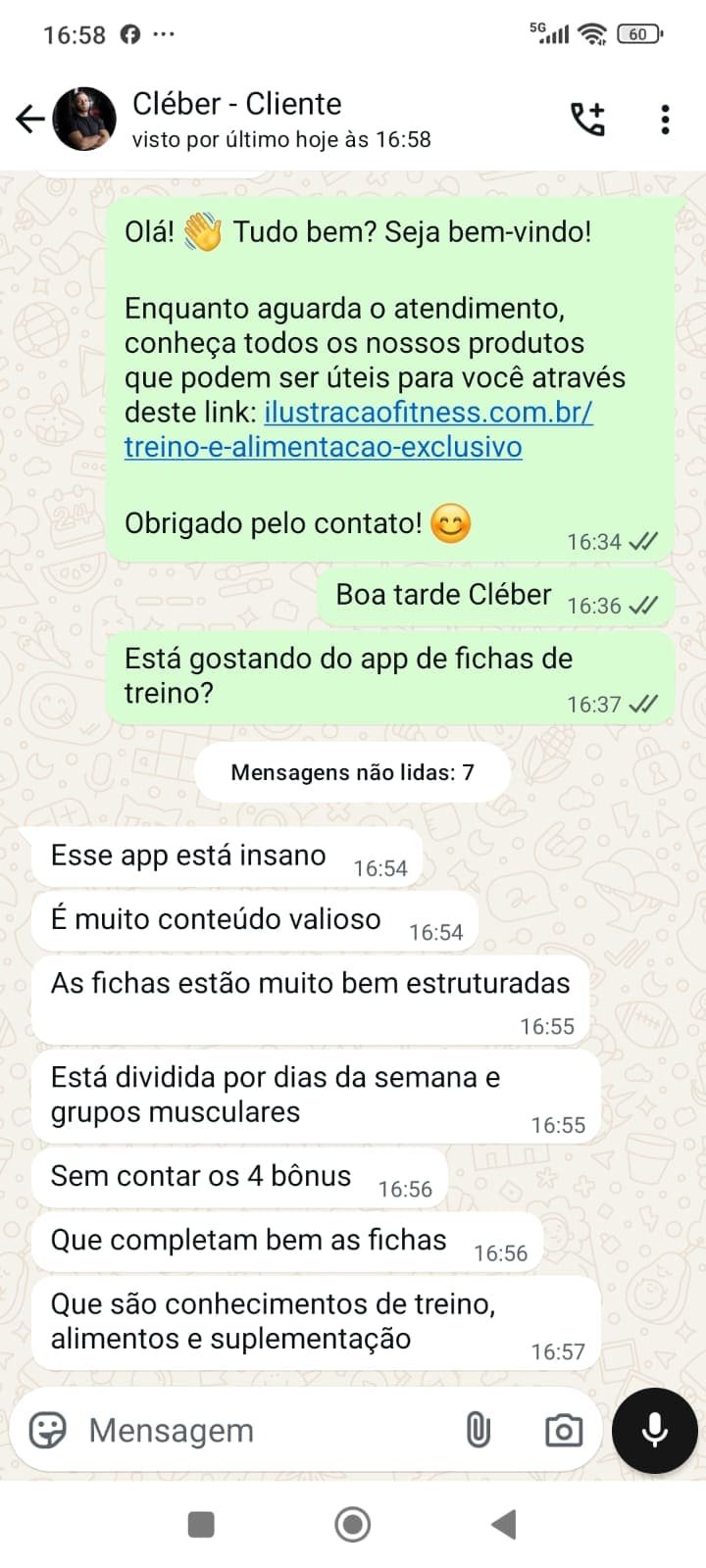
Task: Tap Cléber's profile photo
Action: (83, 118)
